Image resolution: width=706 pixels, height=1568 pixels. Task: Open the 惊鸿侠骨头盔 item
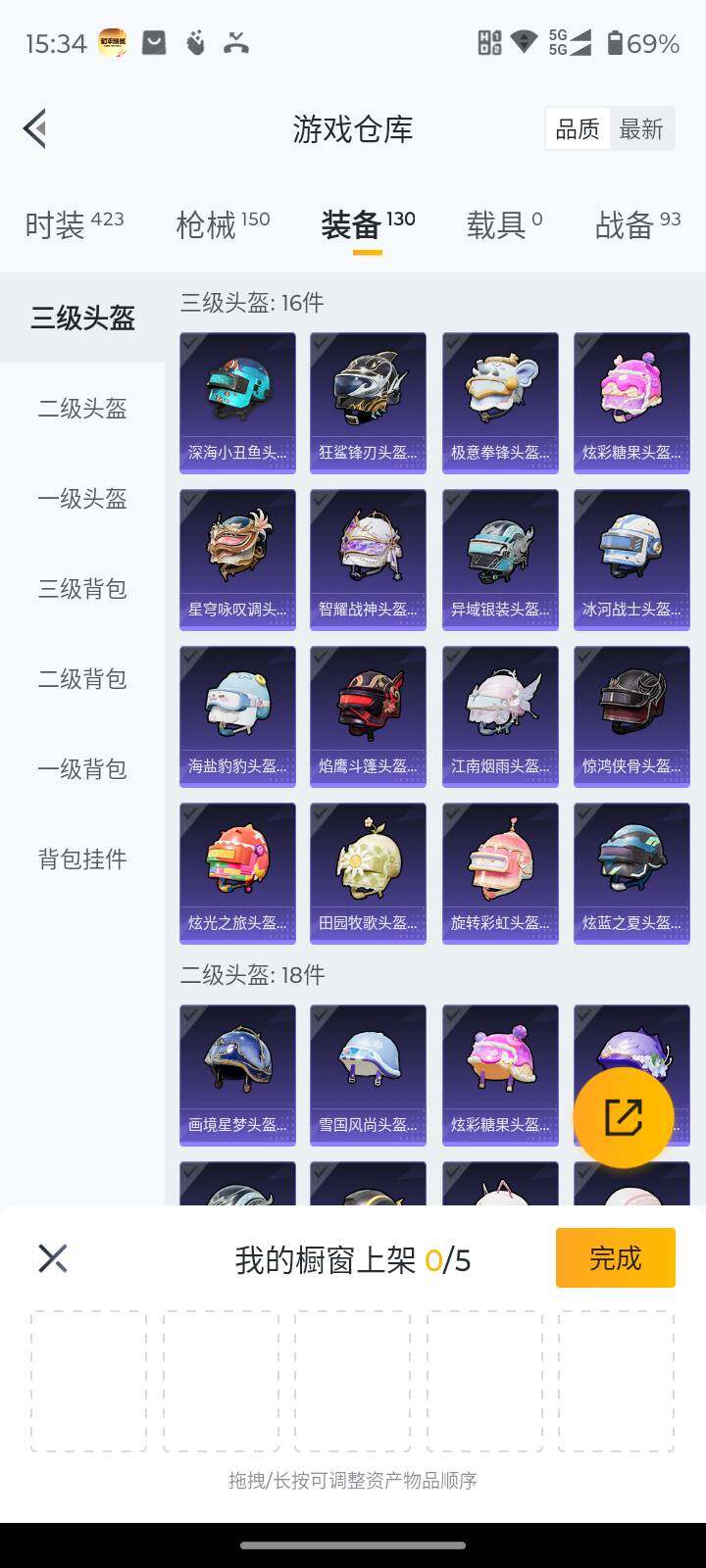click(631, 710)
